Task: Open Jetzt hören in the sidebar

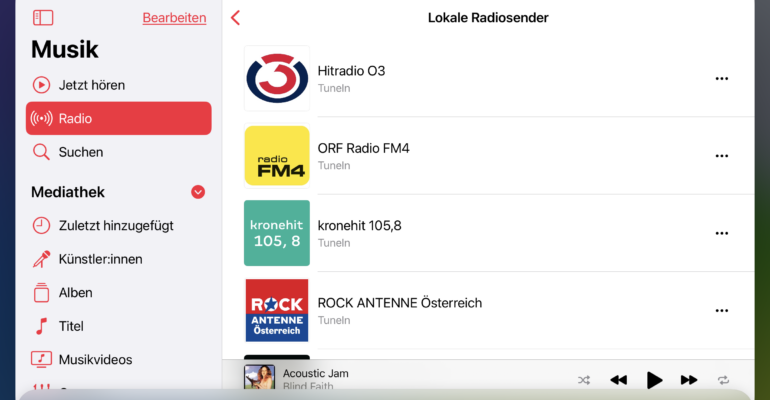Action: coord(90,85)
